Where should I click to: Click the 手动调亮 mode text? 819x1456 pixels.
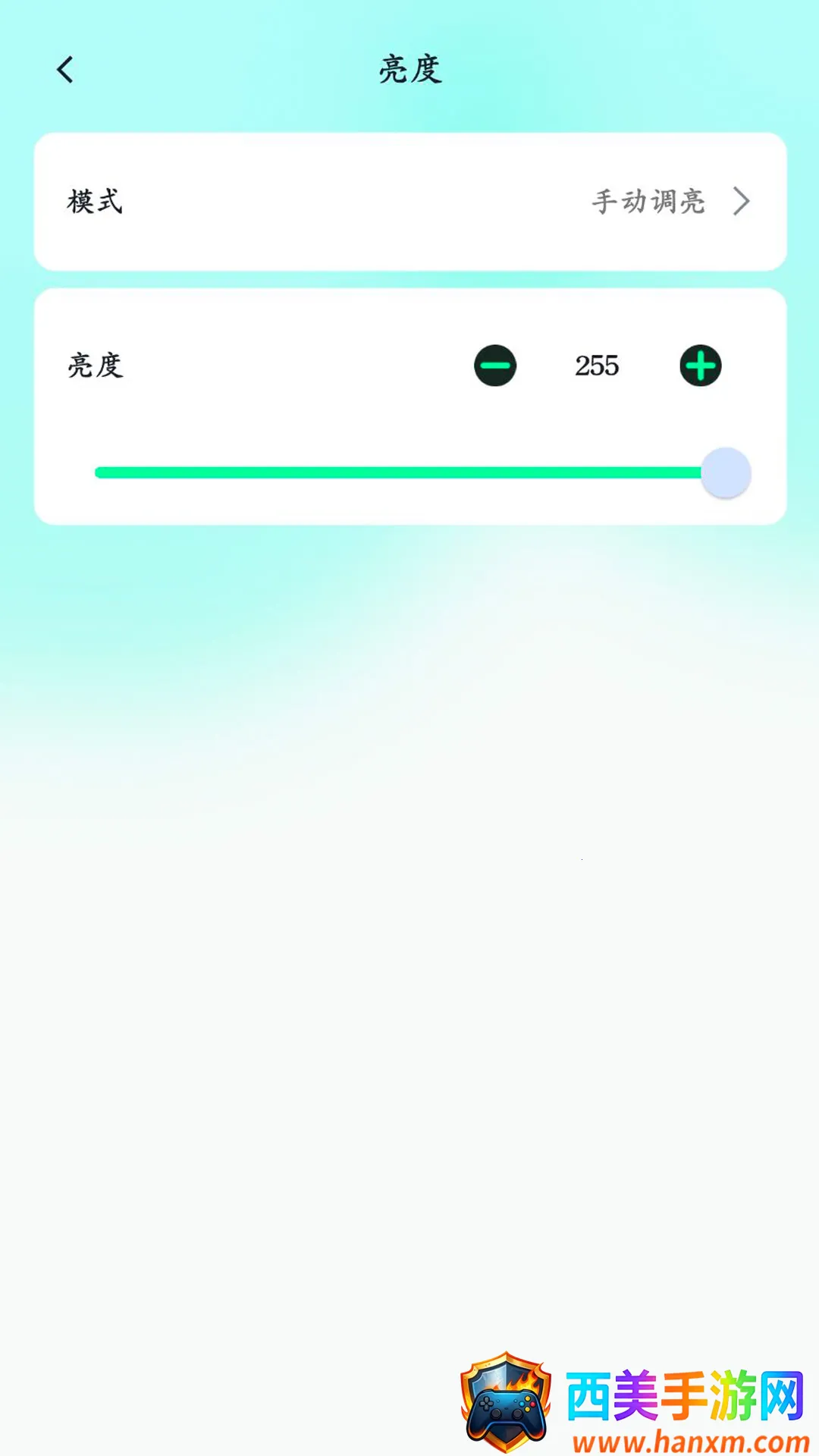tap(649, 202)
